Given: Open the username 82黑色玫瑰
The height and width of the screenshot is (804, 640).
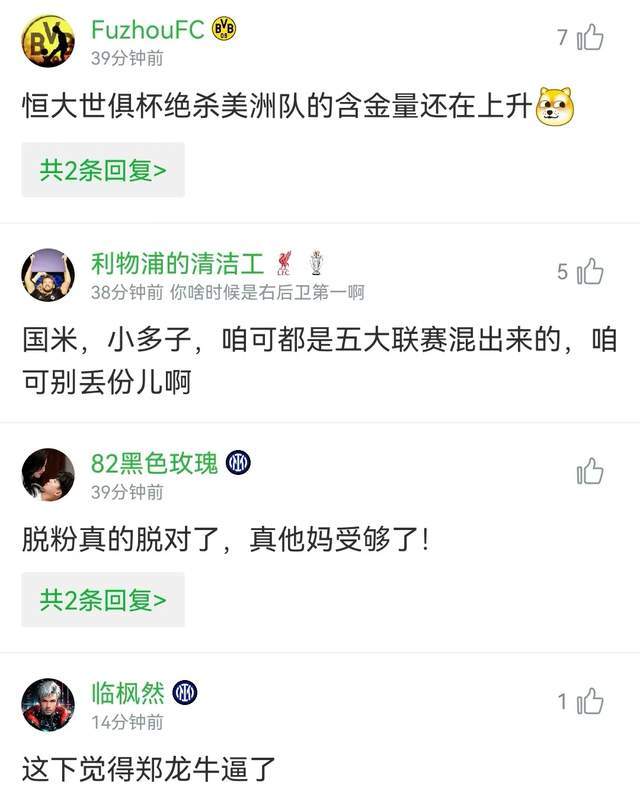Looking at the screenshot, I should pyautogui.click(x=154, y=463).
